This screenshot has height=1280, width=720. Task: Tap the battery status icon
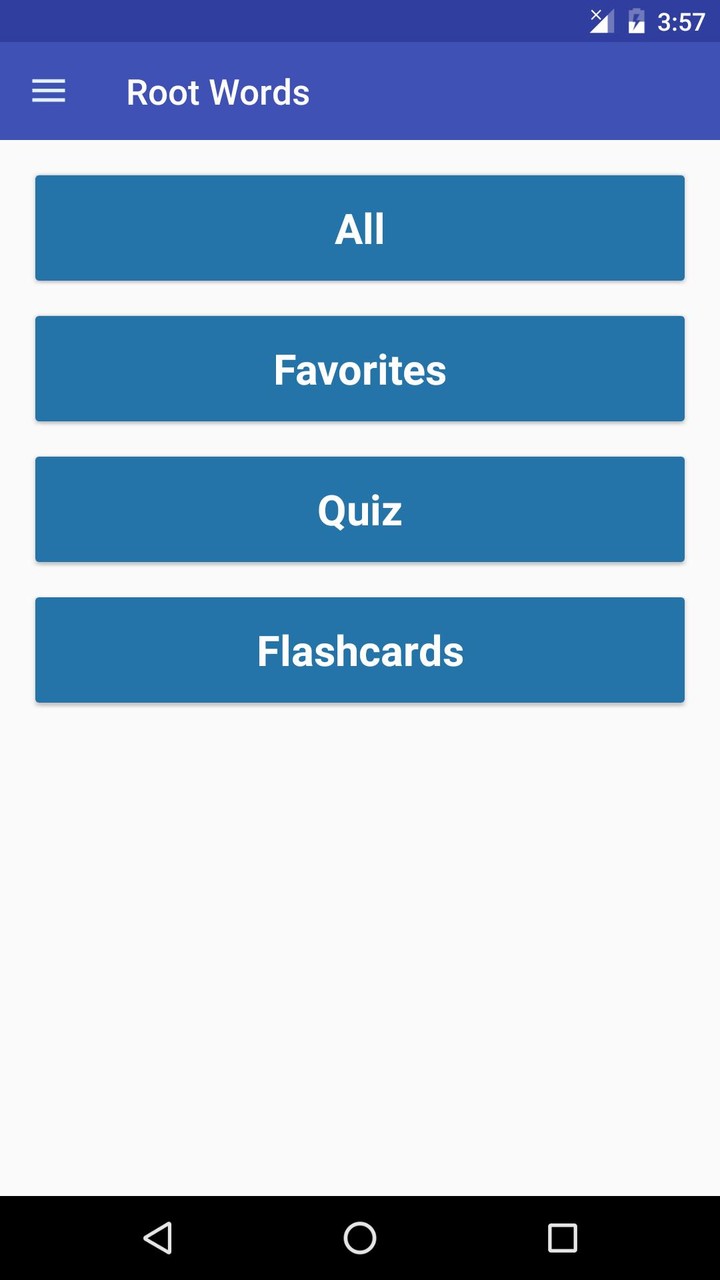tap(638, 20)
